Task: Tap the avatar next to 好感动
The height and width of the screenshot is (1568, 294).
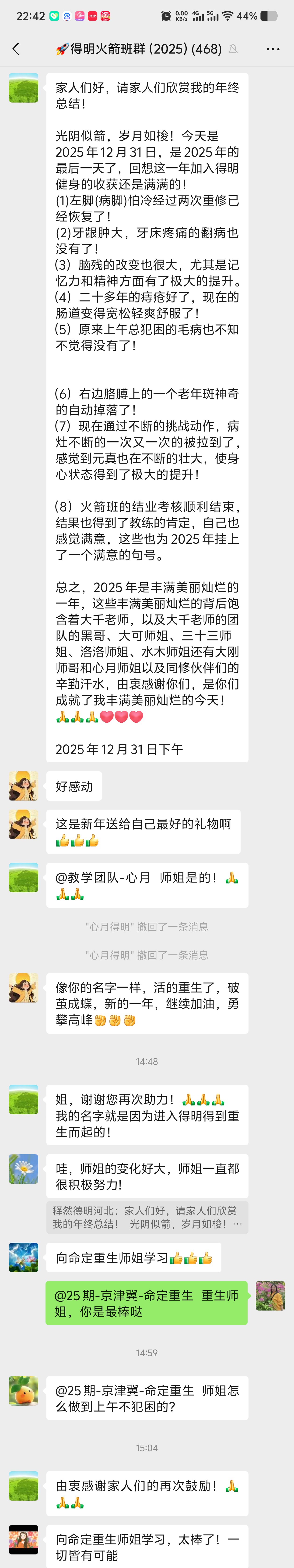Action: tap(24, 786)
